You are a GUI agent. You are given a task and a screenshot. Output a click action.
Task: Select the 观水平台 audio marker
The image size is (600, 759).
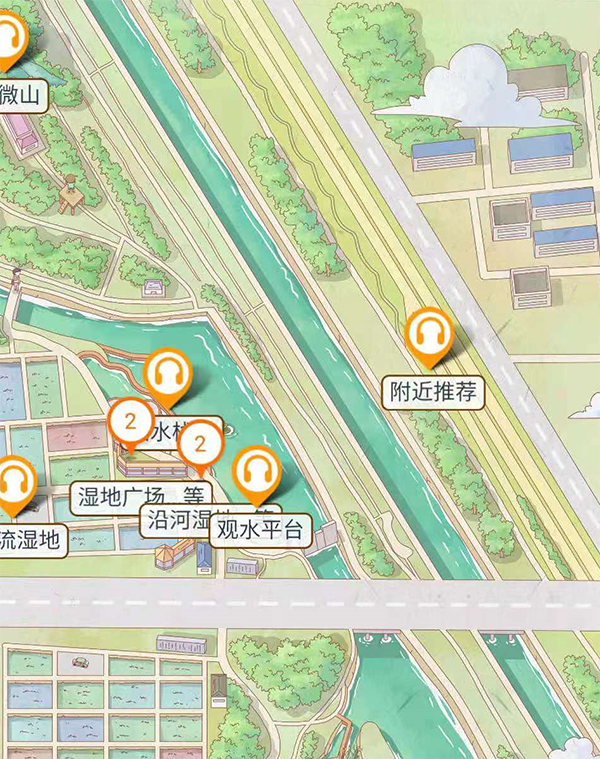point(258,474)
